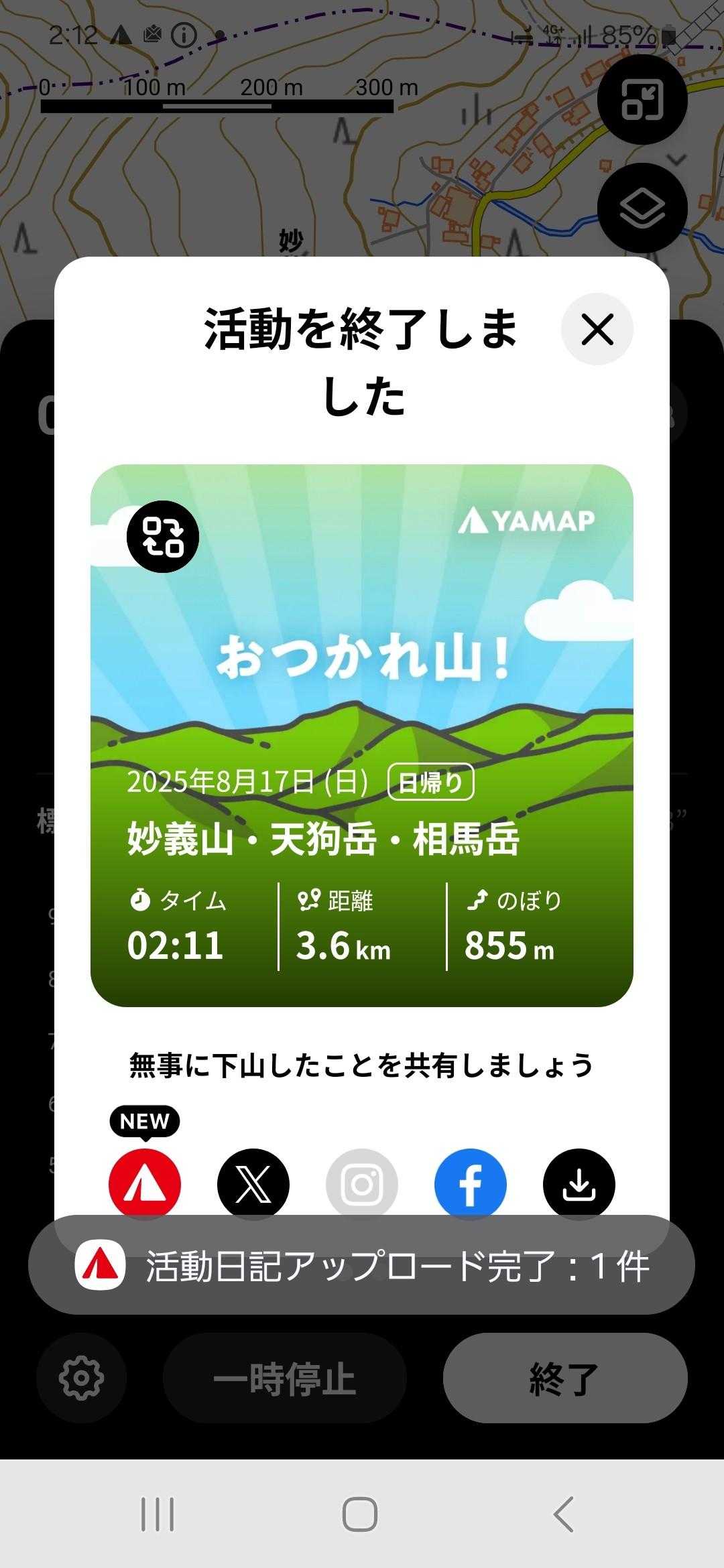Screen dimensions: 724x1568
Task: Tap the 終了 finish button
Action: 564,1378
